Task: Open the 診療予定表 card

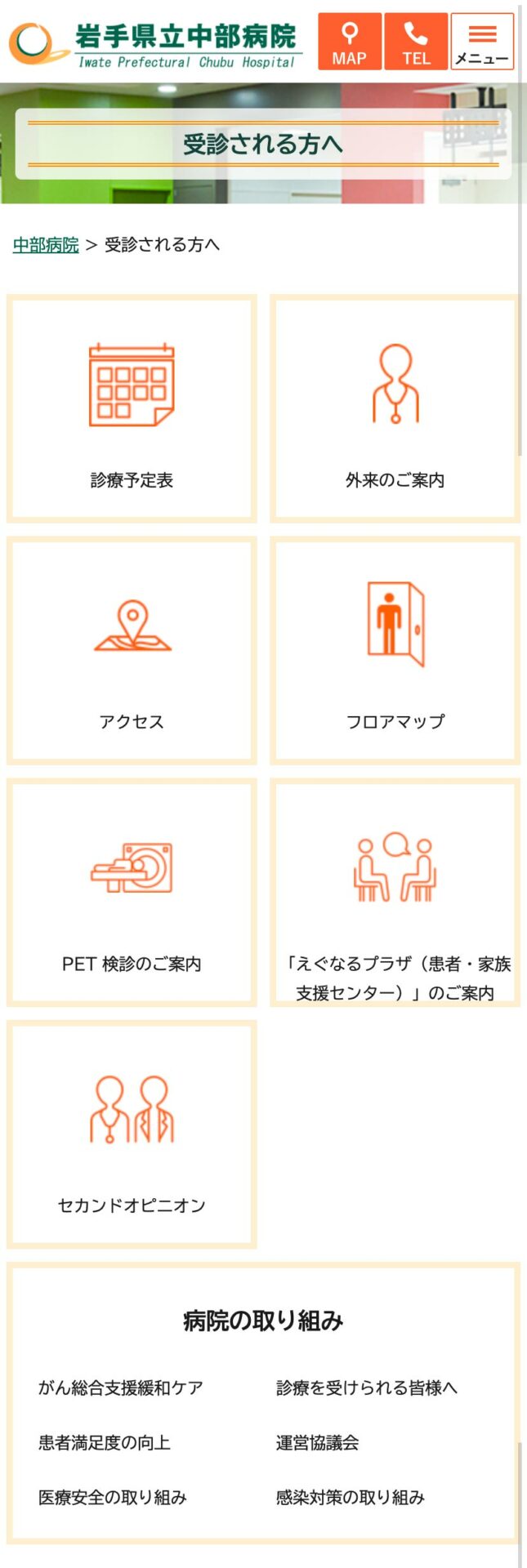Action: 132,408
